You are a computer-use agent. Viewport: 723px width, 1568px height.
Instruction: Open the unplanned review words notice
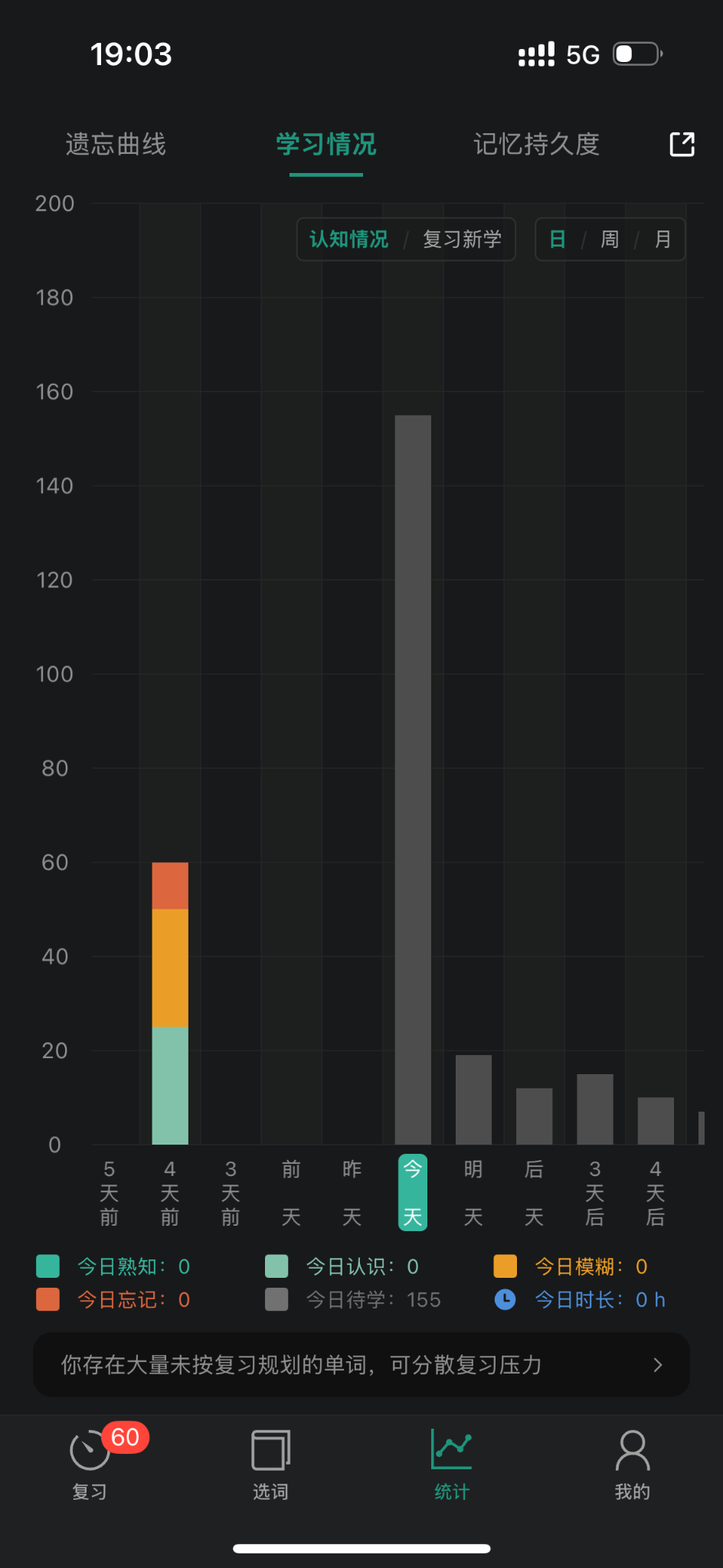[361, 1364]
